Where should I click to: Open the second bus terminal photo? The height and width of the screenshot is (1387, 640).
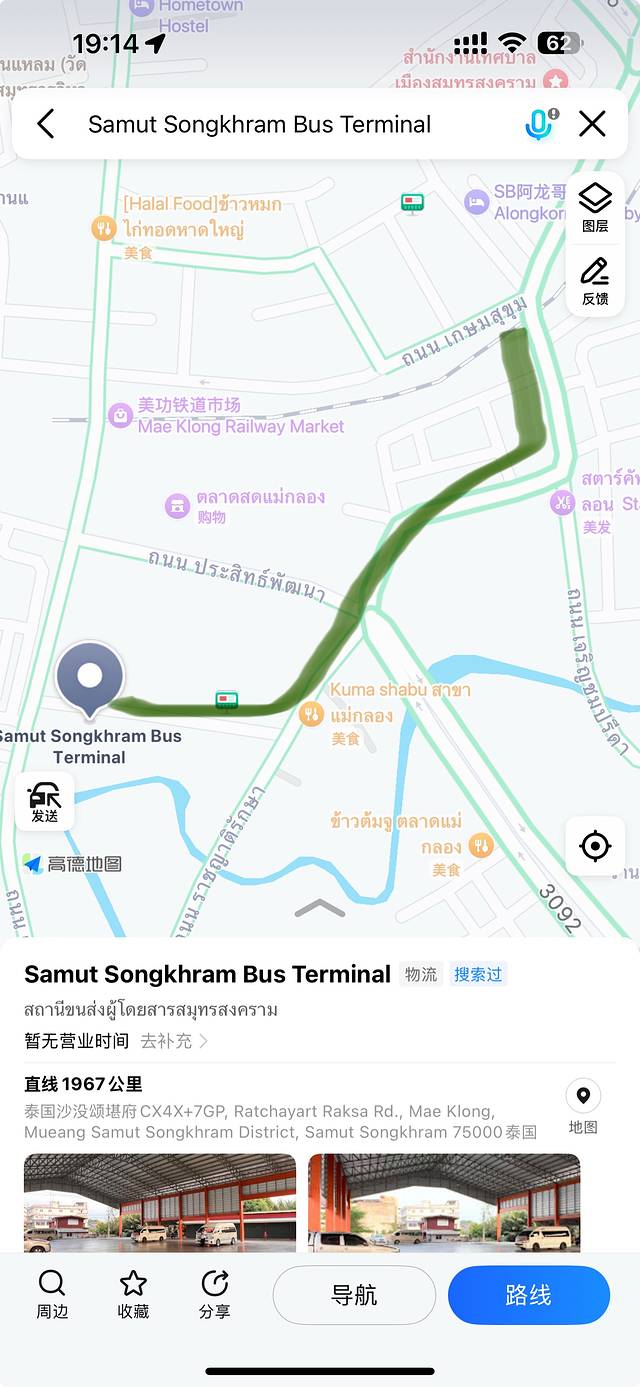pyautogui.click(x=444, y=1202)
